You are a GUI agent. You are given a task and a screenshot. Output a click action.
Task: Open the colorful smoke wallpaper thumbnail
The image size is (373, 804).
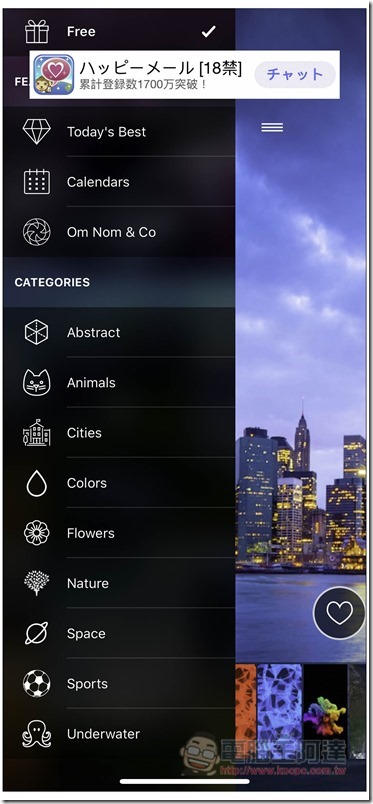pos(325,712)
